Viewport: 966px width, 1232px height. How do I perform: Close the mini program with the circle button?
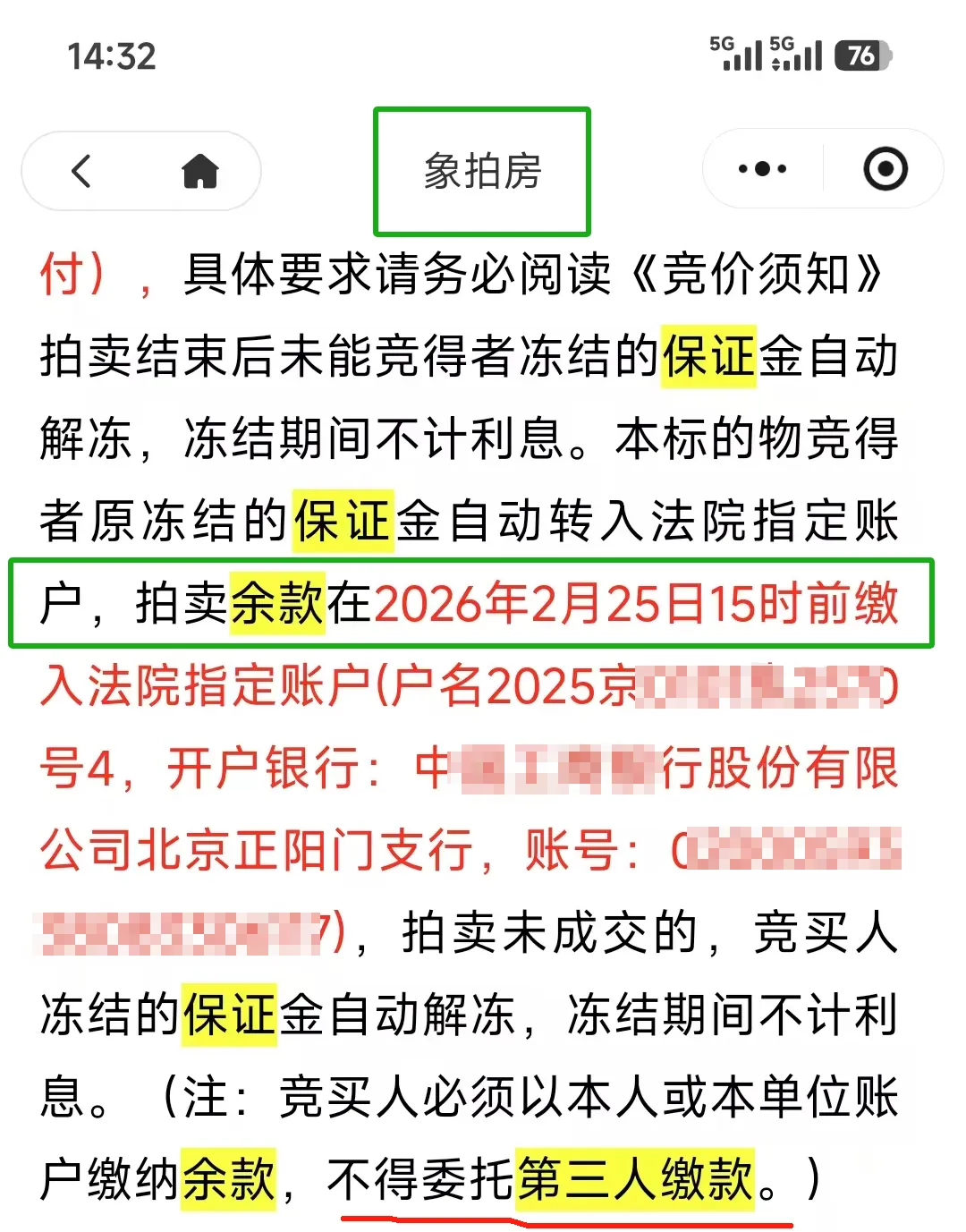(885, 169)
